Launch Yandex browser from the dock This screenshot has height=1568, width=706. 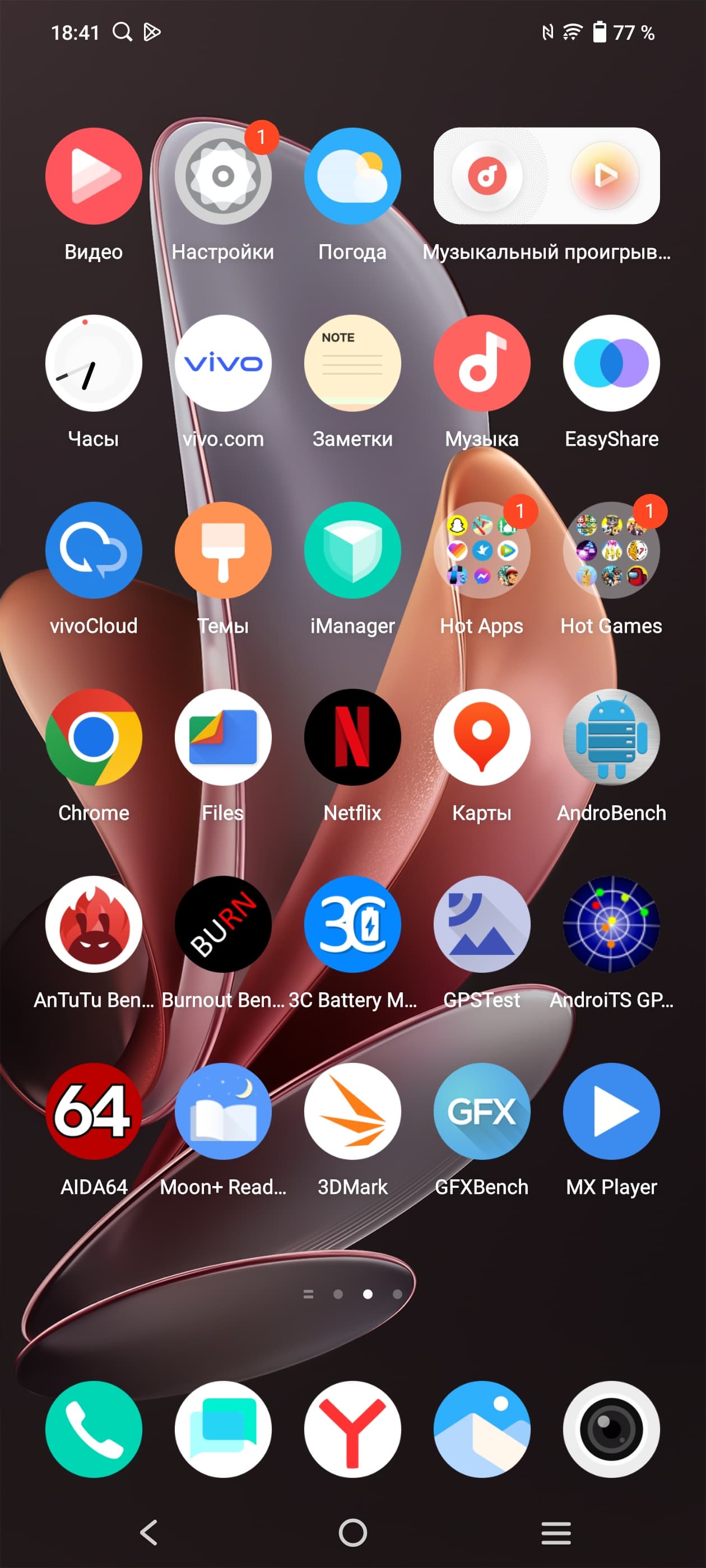click(352, 1429)
